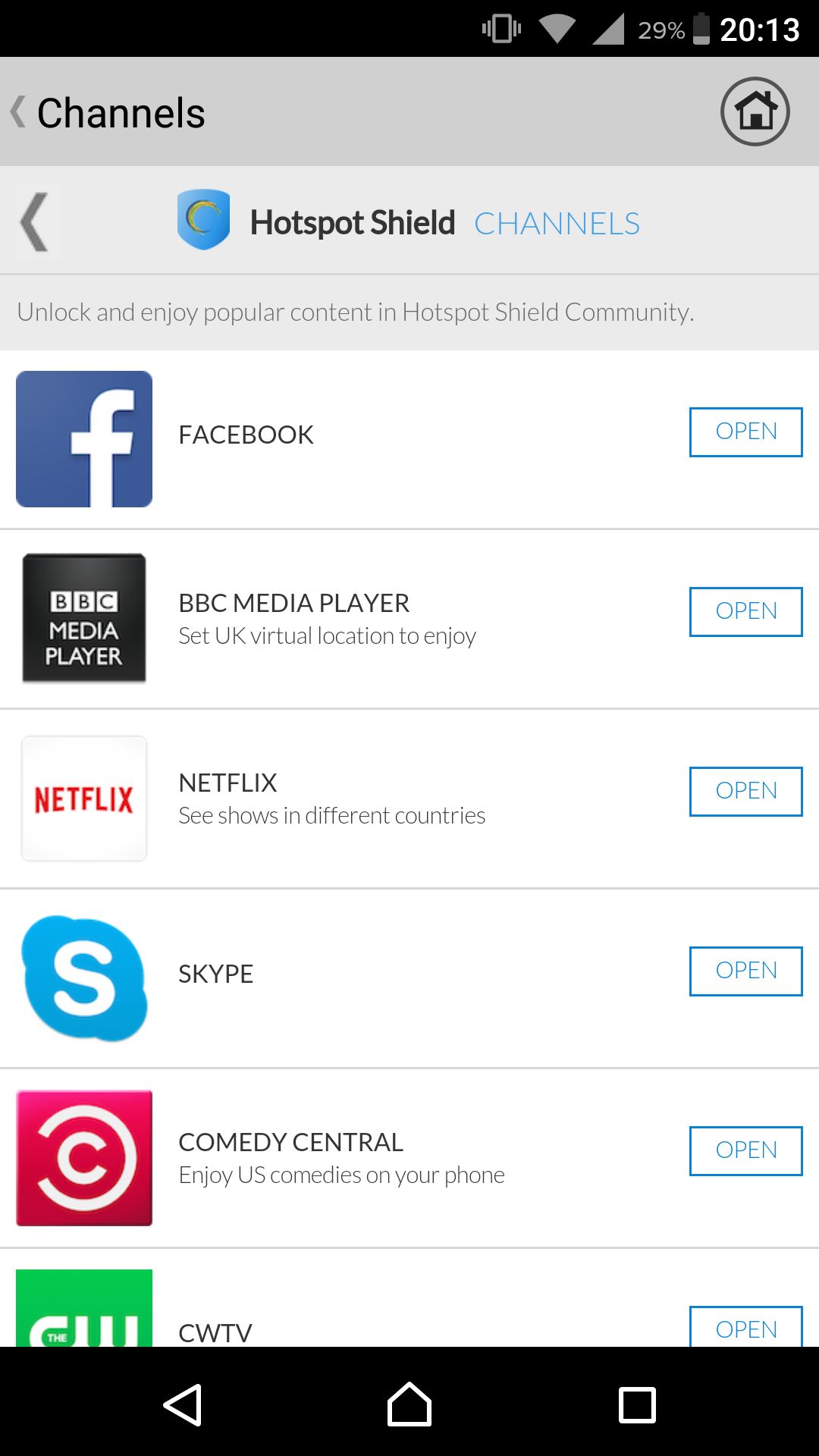The image size is (819, 1456).
Task: Tap the system back button
Action: [x=183, y=1404]
